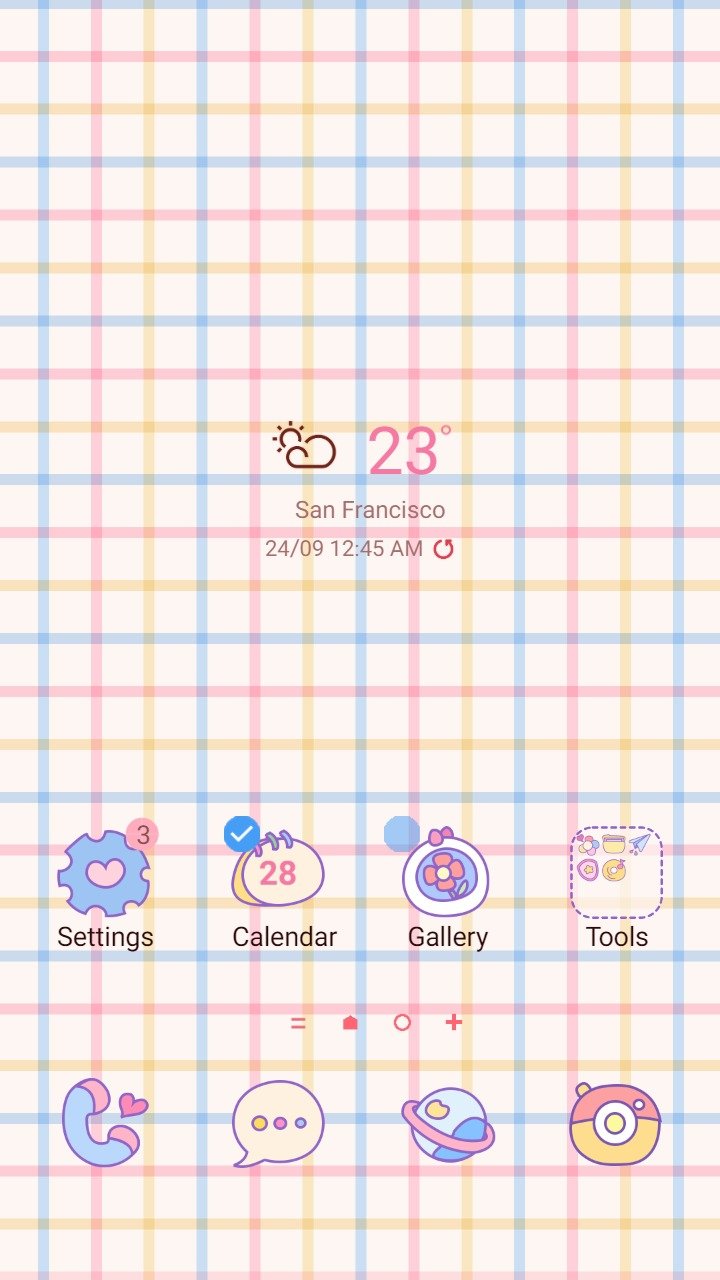Open the Calendar app

(x=281, y=875)
